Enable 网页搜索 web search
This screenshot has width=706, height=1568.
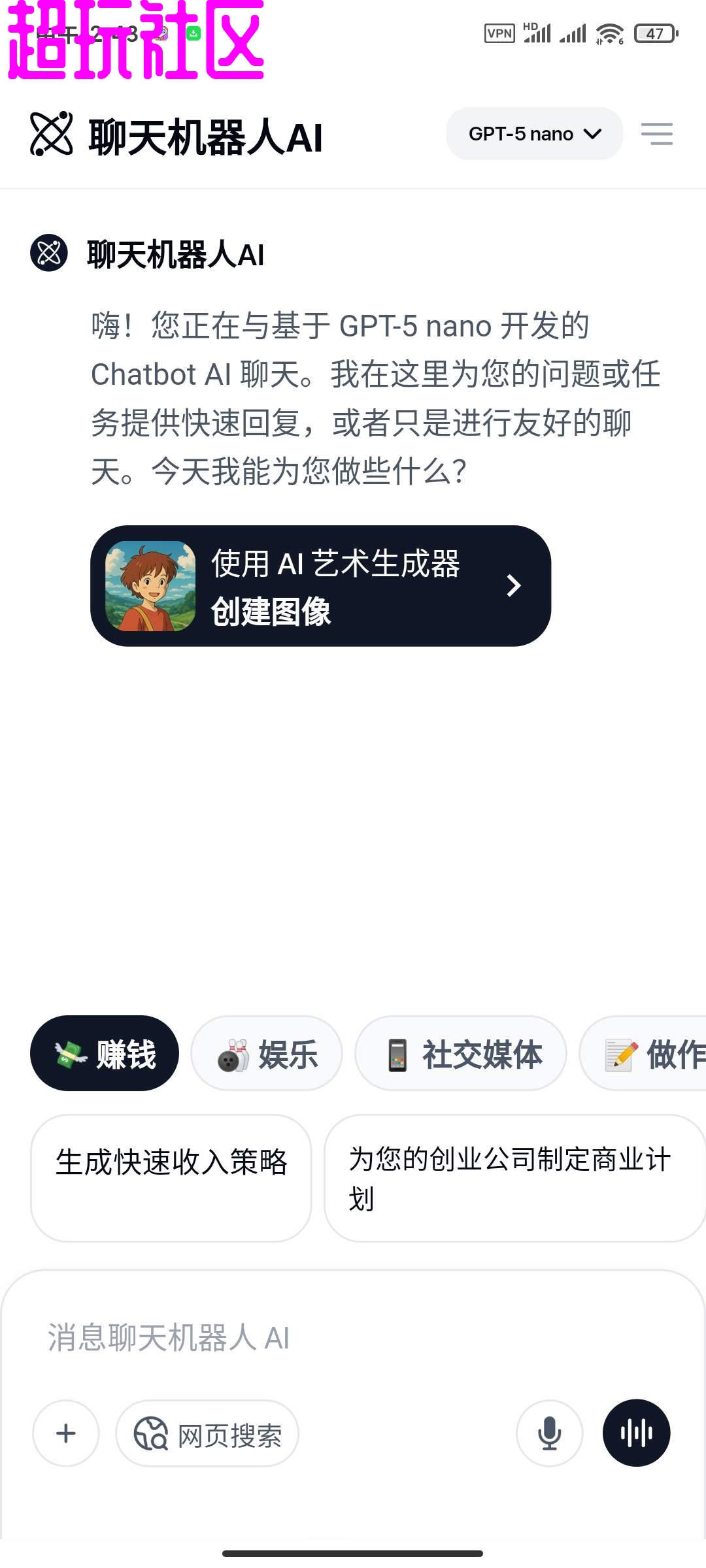207,1433
